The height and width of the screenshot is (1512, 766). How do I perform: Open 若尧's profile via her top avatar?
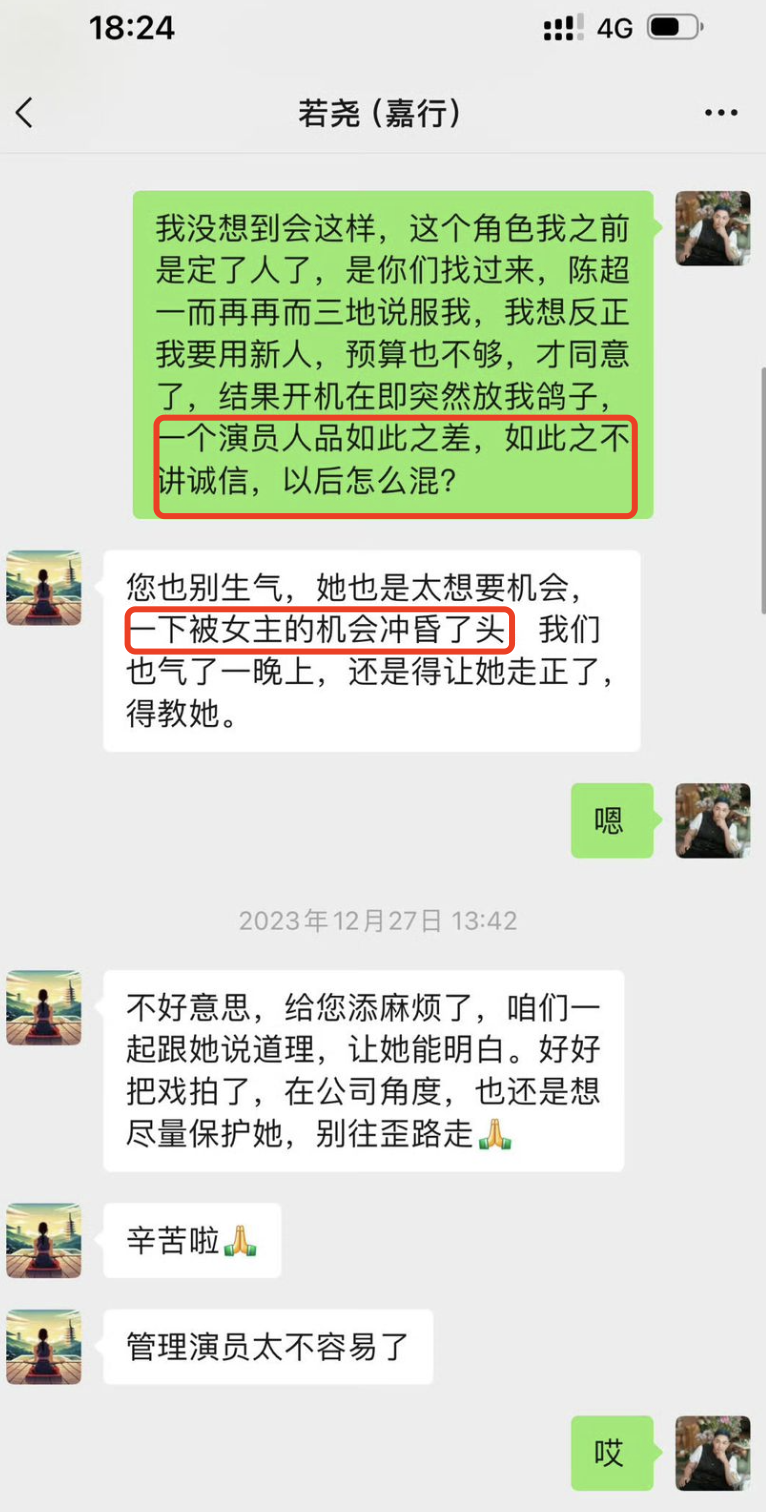[44, 588]
